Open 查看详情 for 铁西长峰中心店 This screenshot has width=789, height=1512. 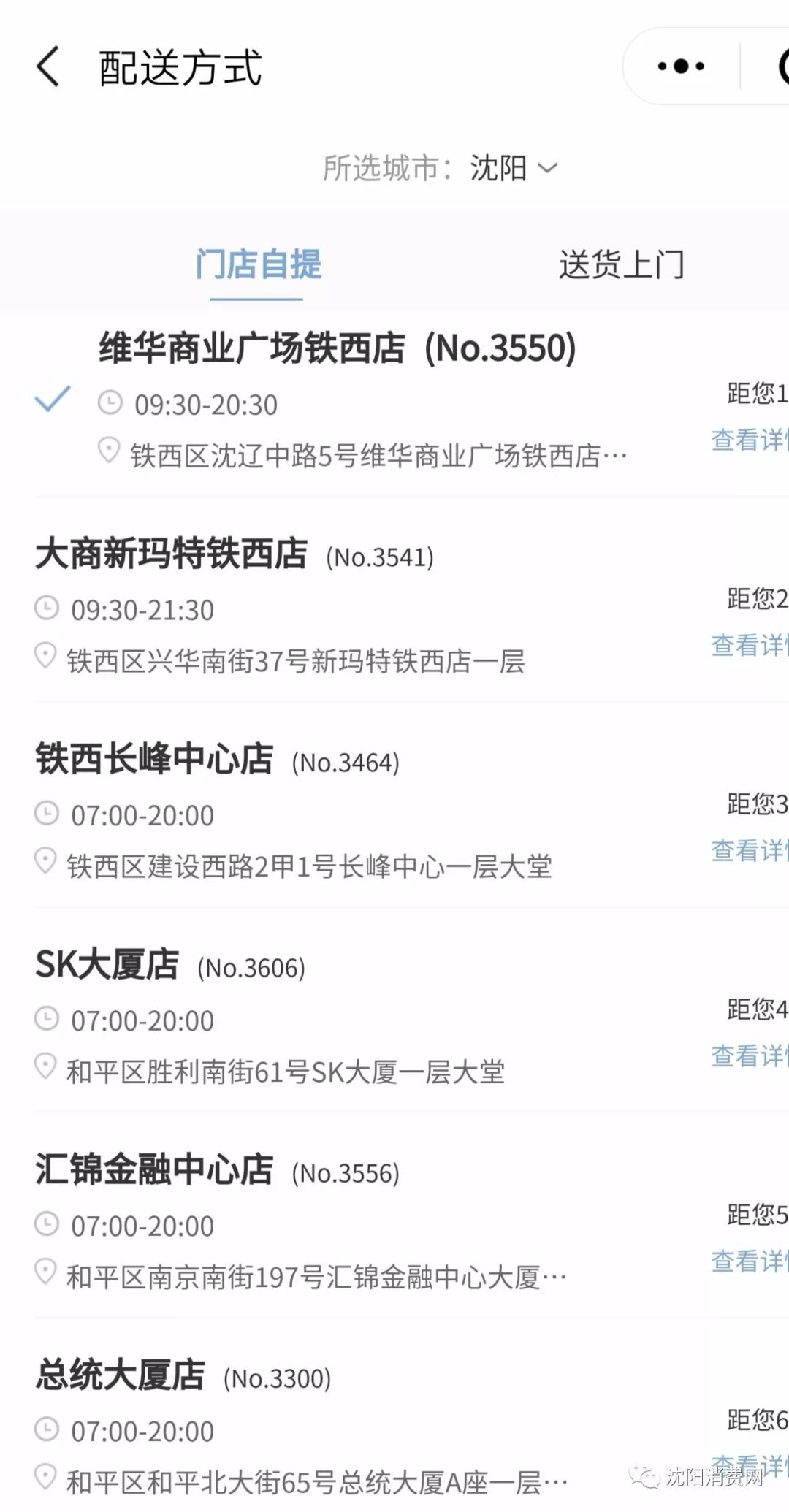pos(750,850)
